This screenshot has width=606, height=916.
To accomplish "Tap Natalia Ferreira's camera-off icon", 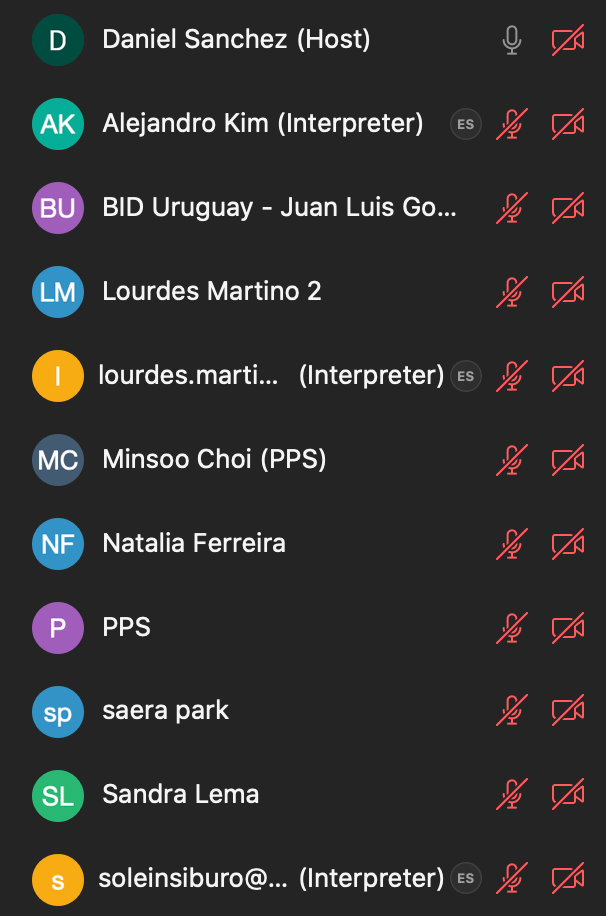I will point(567,544).
